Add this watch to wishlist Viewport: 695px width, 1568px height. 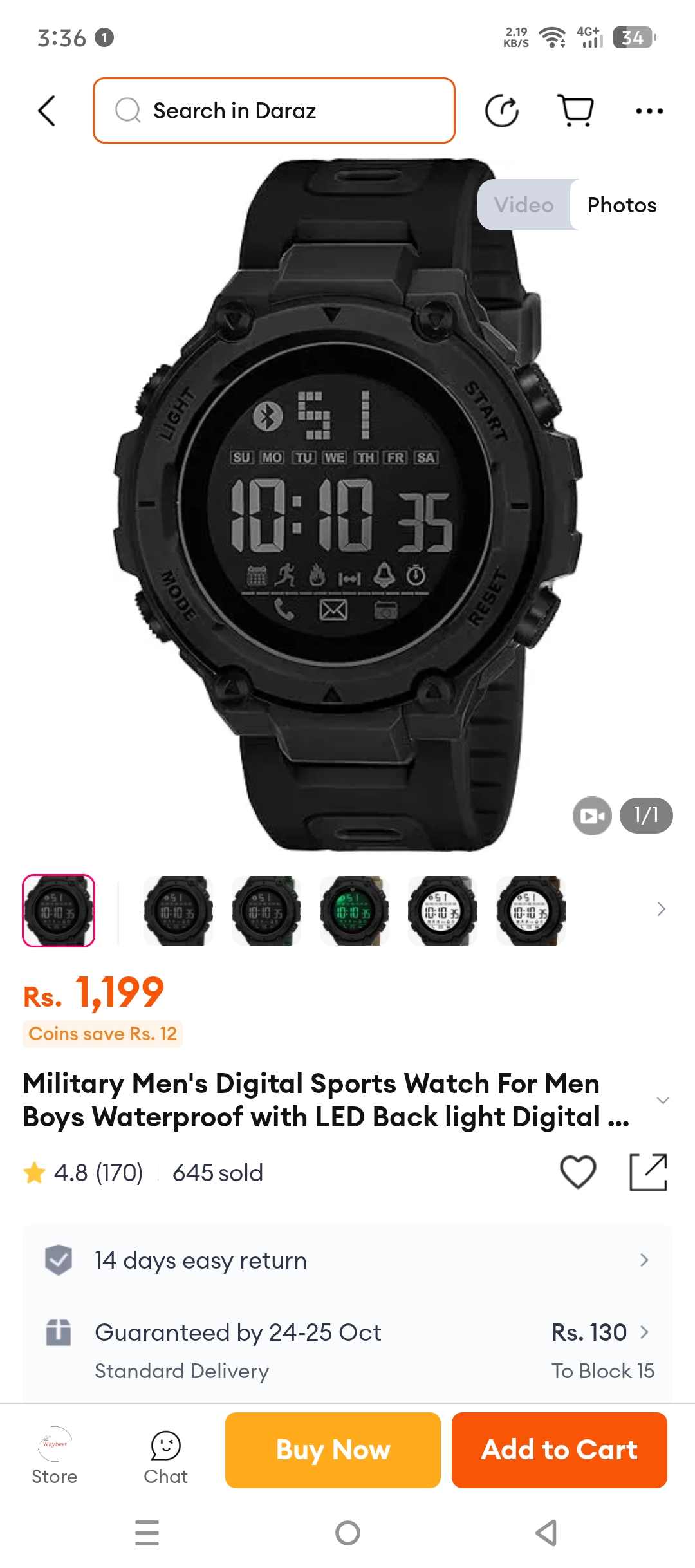(x=578, y=1171)
